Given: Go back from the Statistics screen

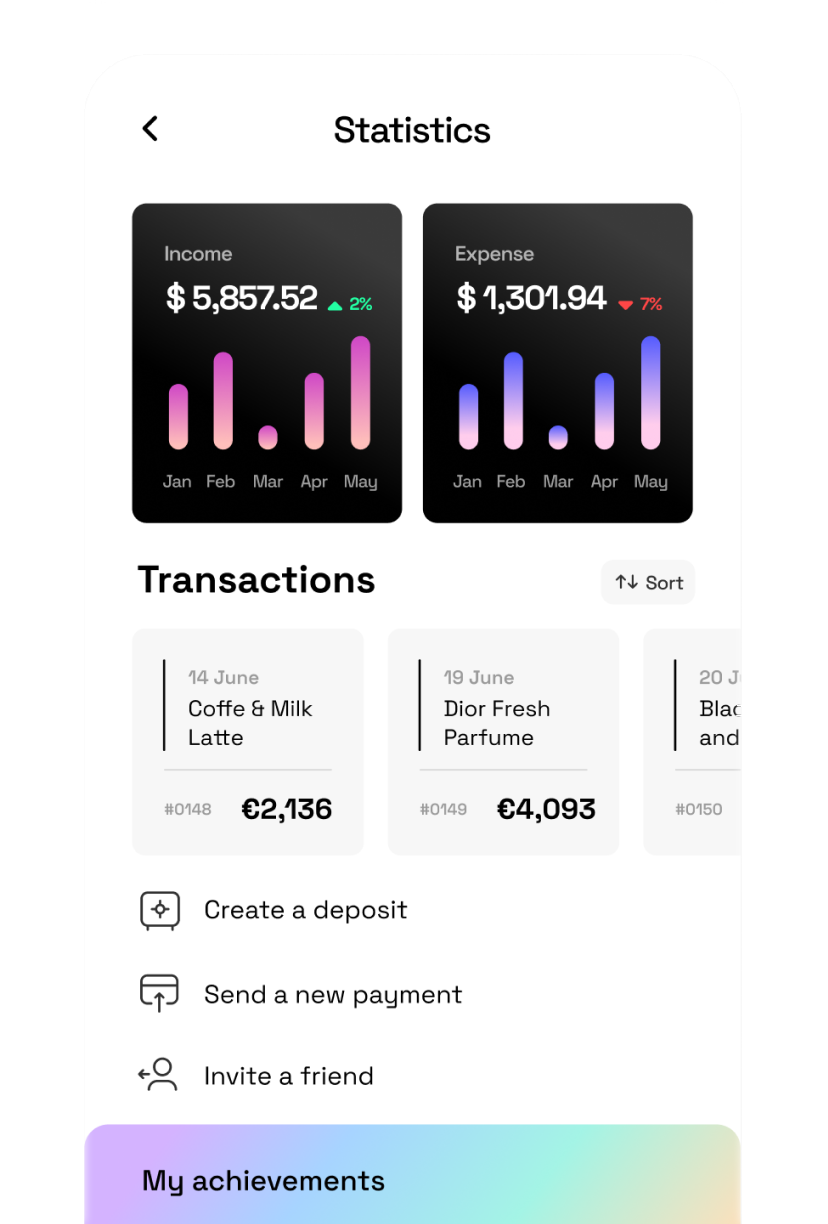Looking at the screenshot, I should [150, 129].
